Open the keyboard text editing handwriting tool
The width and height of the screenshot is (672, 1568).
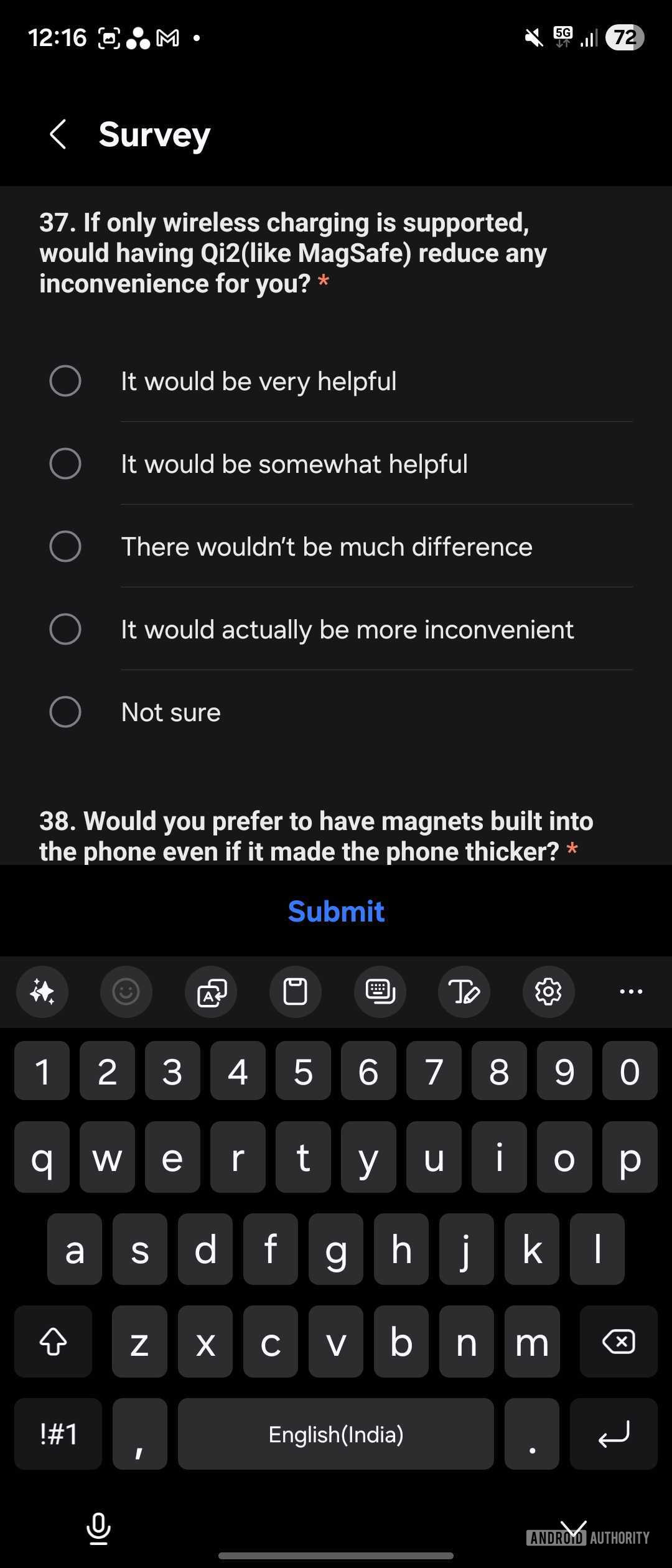click(x=464, y=992)
